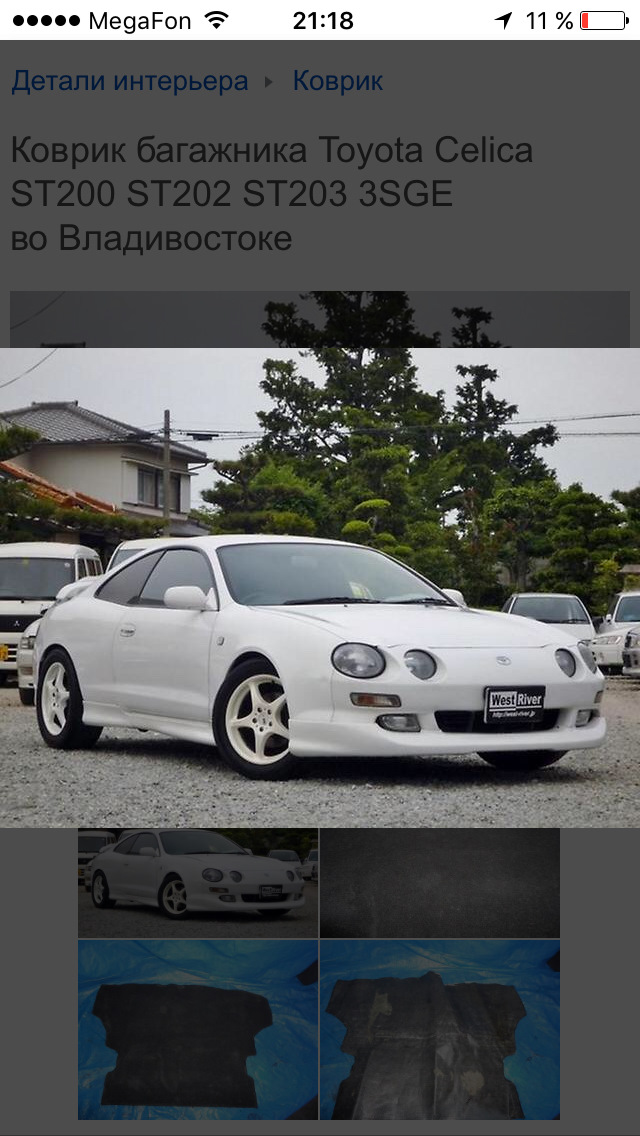This screenshot has width=640, height=1136.
Task: Select the white Celica thumbnail
Action: (x=198, y=883)
